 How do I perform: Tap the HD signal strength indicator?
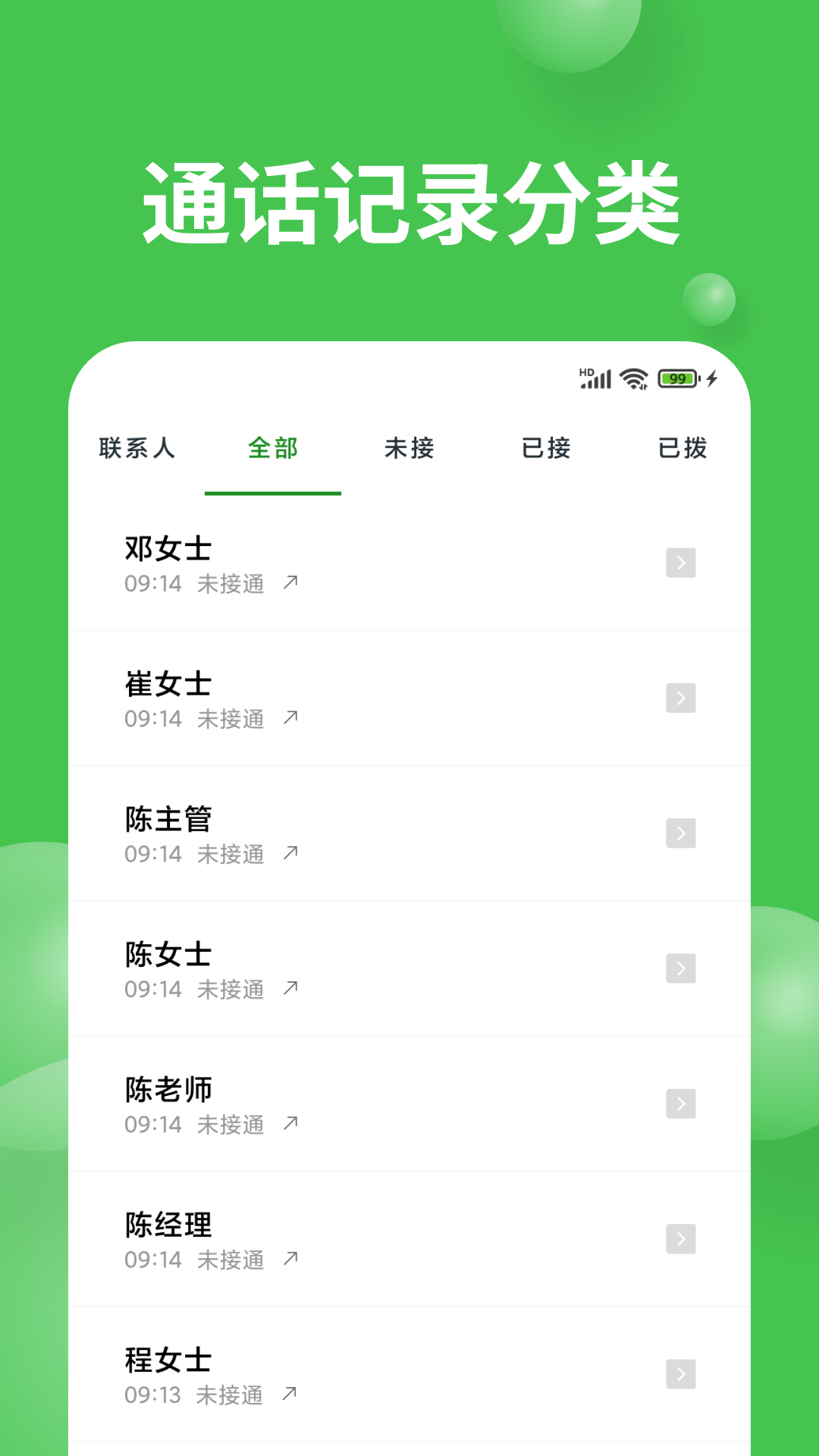coord(593,377)
